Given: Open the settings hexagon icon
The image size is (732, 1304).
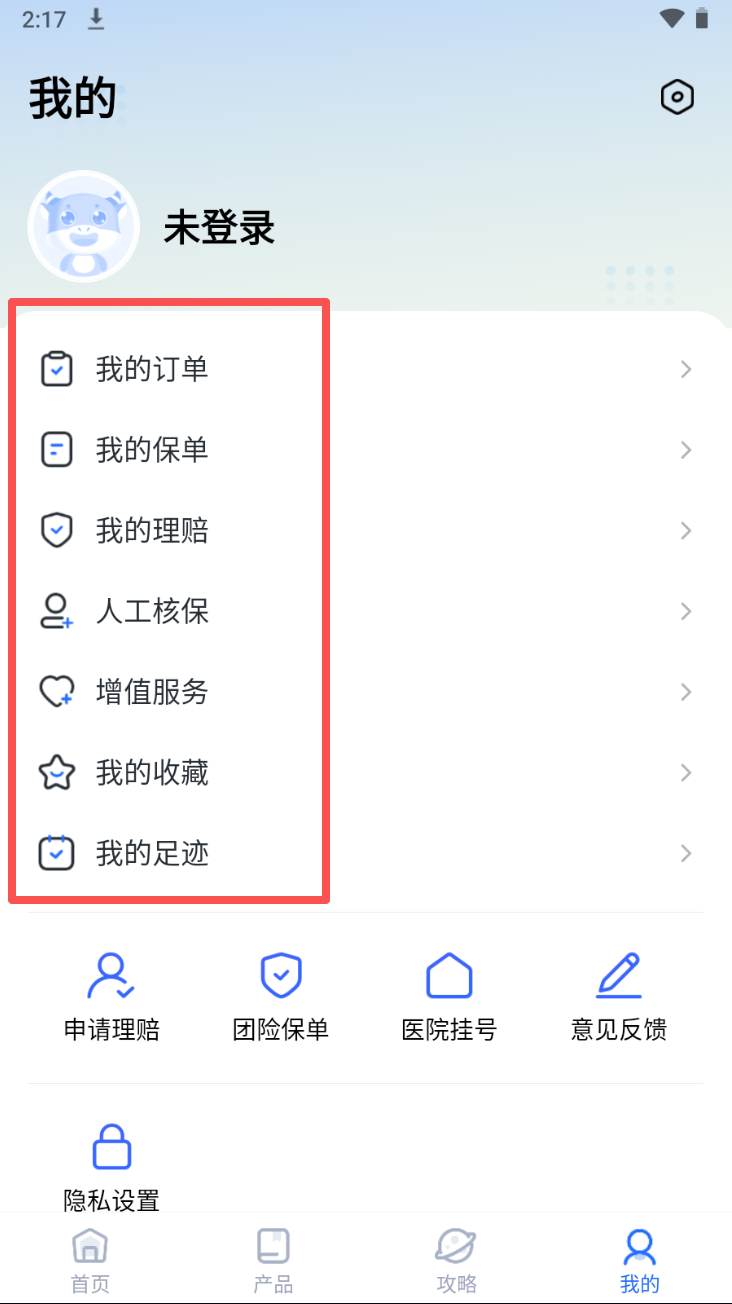Looking at the screenshot, I should tap(677, 97).
